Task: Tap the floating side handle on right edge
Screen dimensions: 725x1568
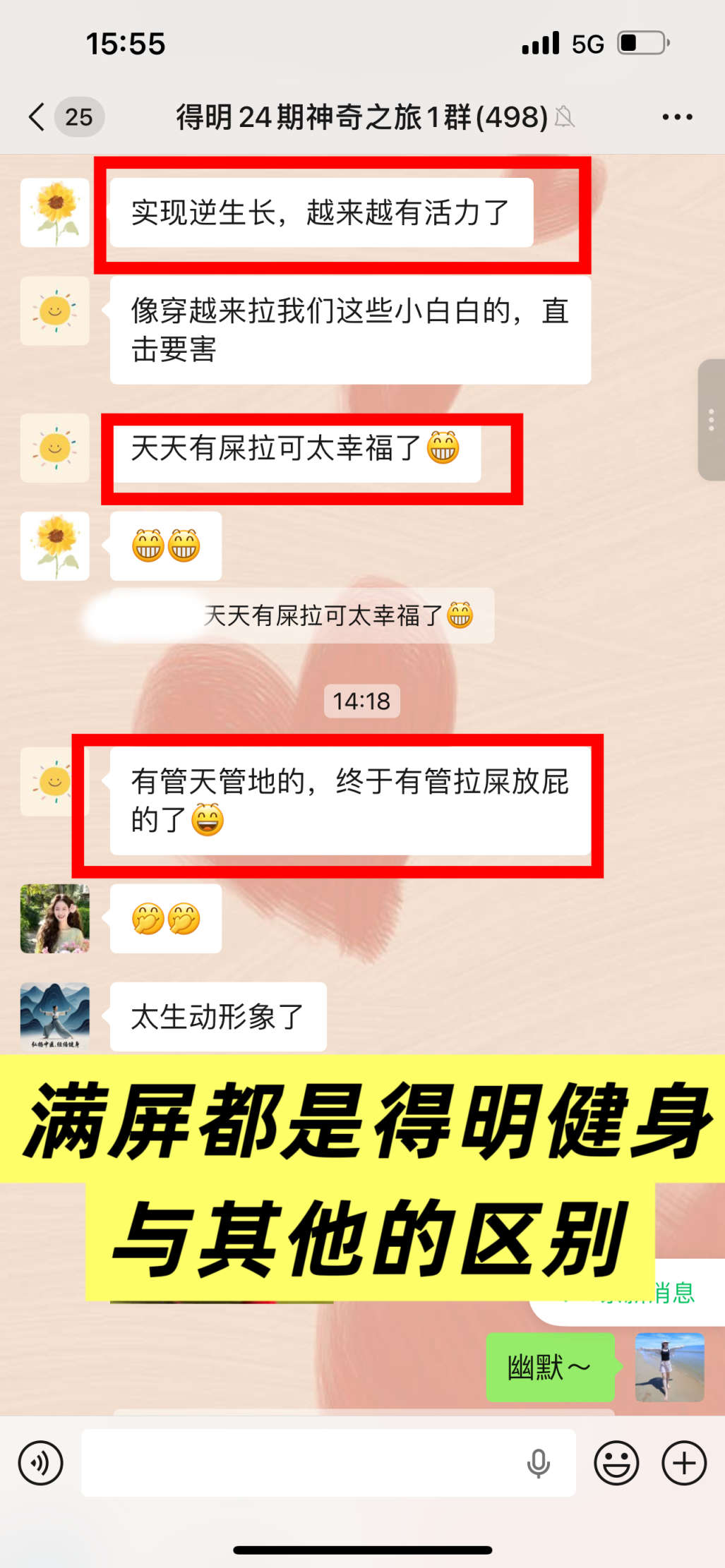Action: click(x=711, y=420)
